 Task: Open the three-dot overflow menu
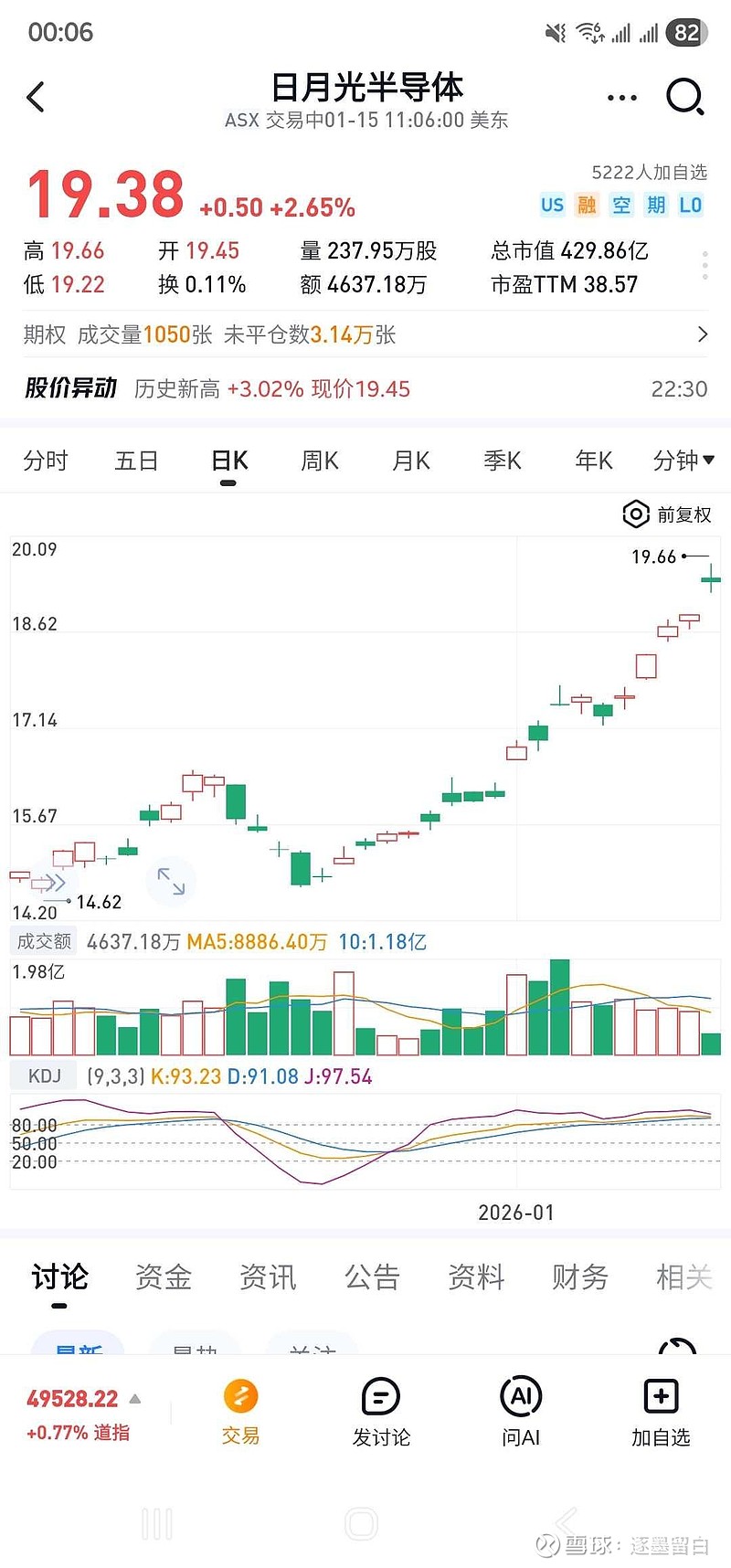point(621,97)
